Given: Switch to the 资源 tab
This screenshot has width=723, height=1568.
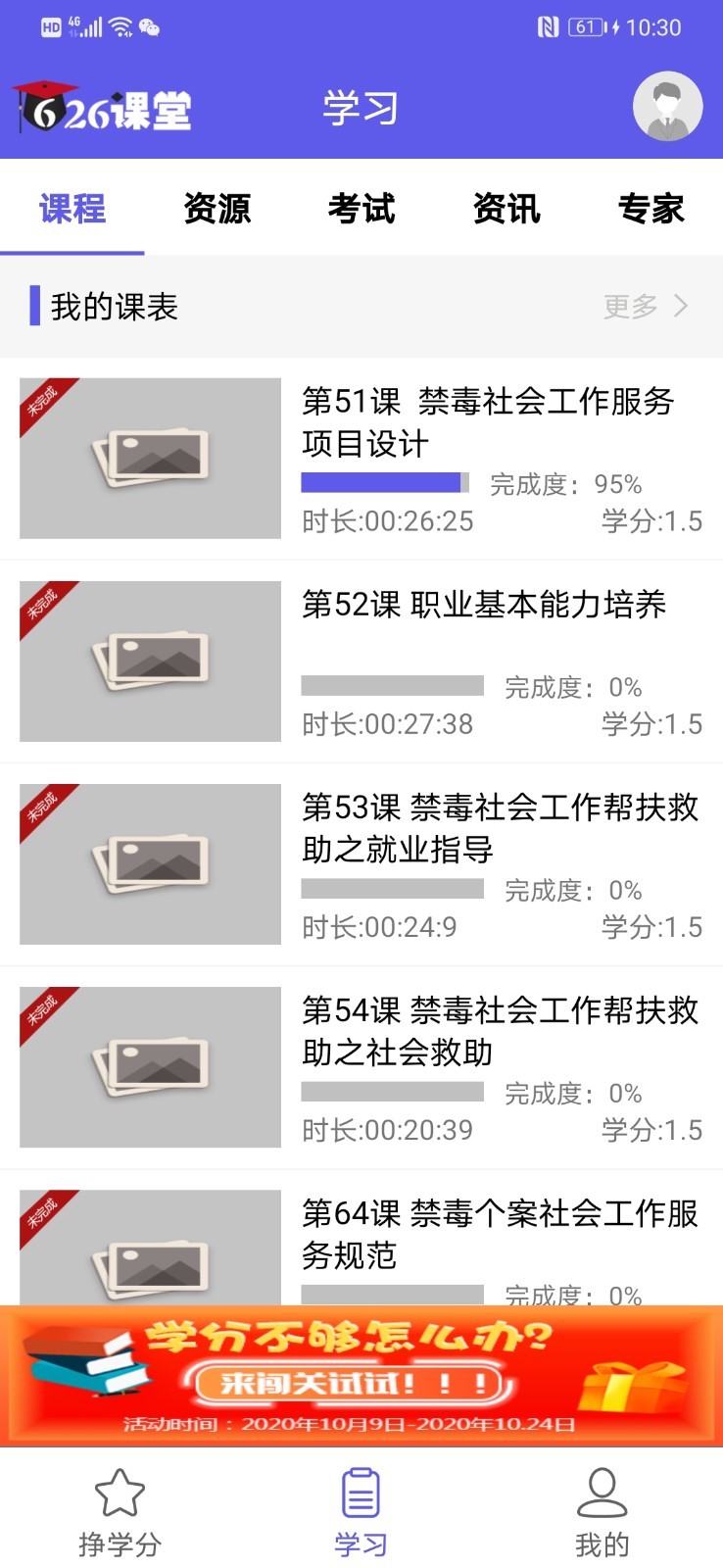Looking at the screenshot, I should [x=217, y=210].
